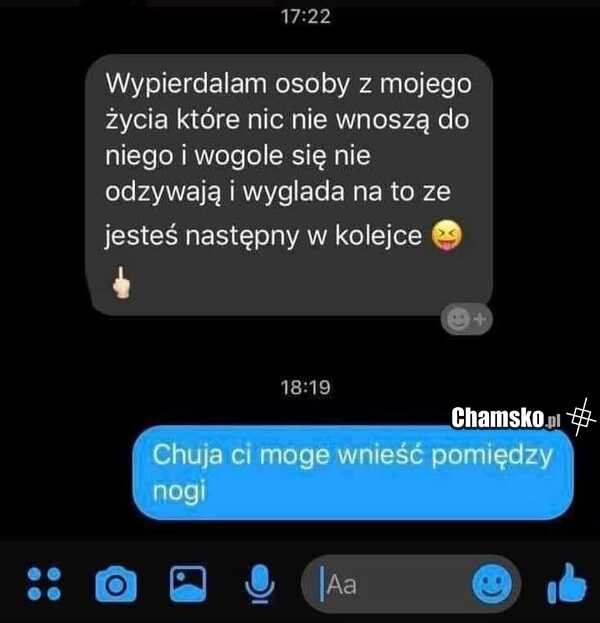Open the four-dot more actions menu
Viewport: 600px width, 623px height.
42,584
